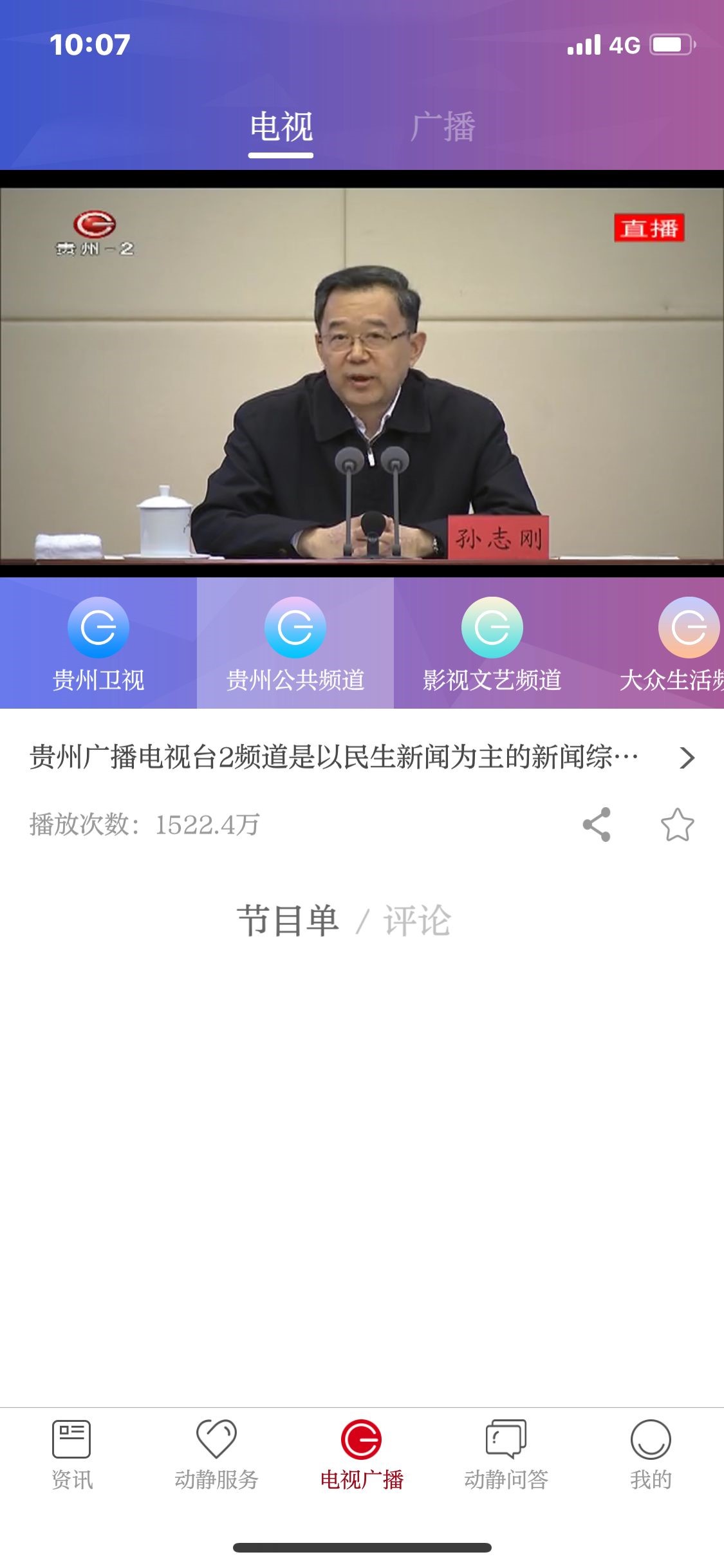Share this channel
Screen dimensions: 724x1568
[x=597, y=825]
